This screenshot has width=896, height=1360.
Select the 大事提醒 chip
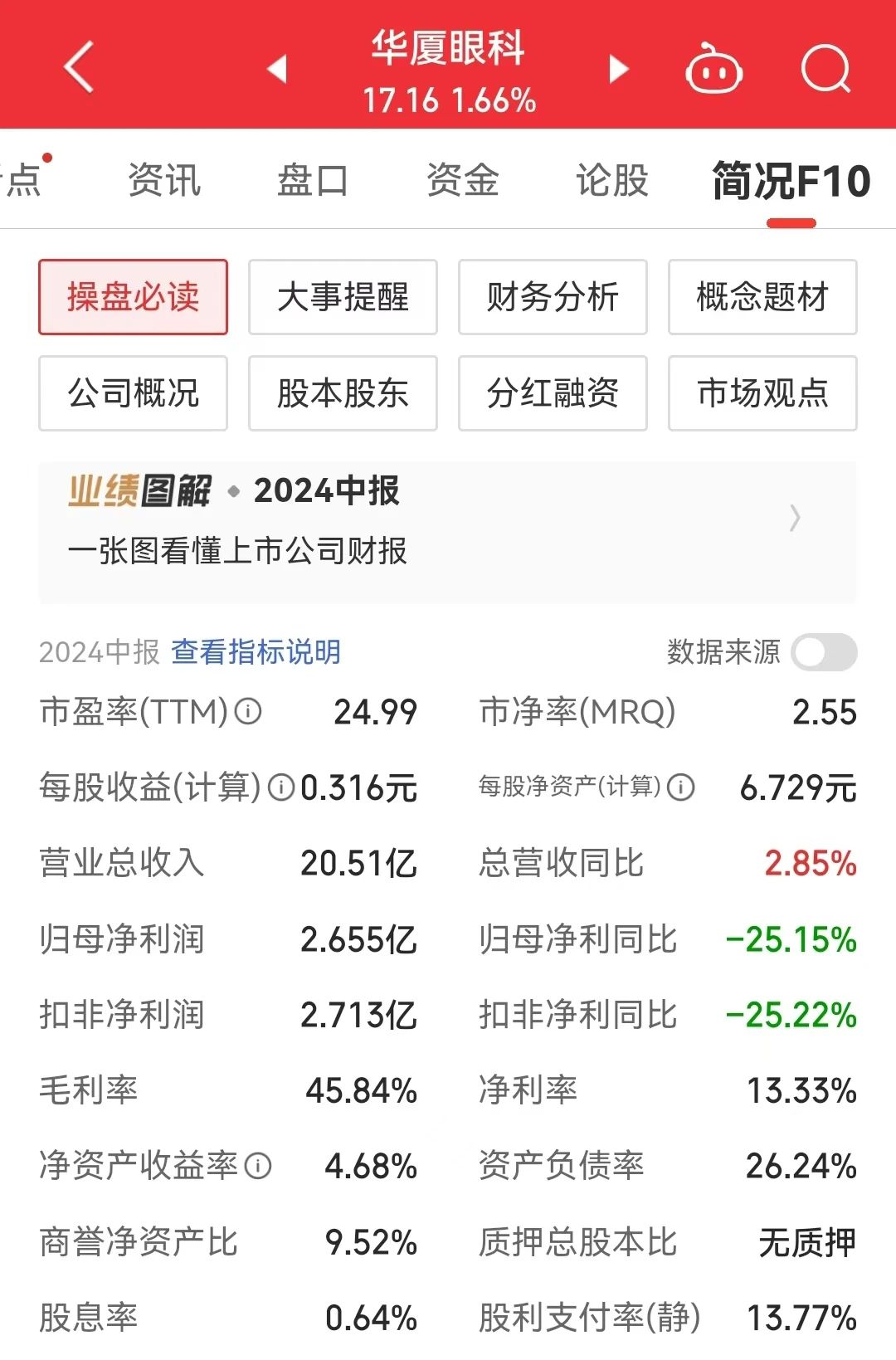click(343, 297)
